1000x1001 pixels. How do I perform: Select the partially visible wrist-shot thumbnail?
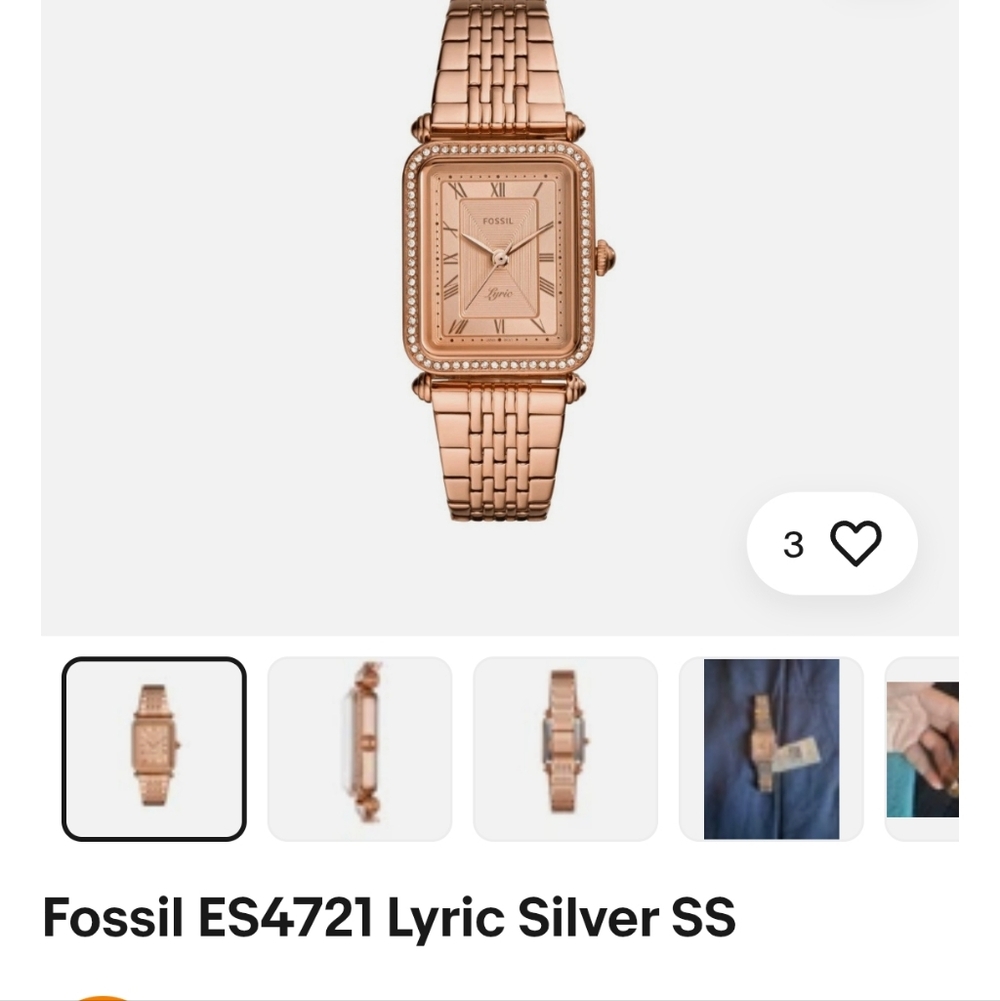(x=940, y=747)
